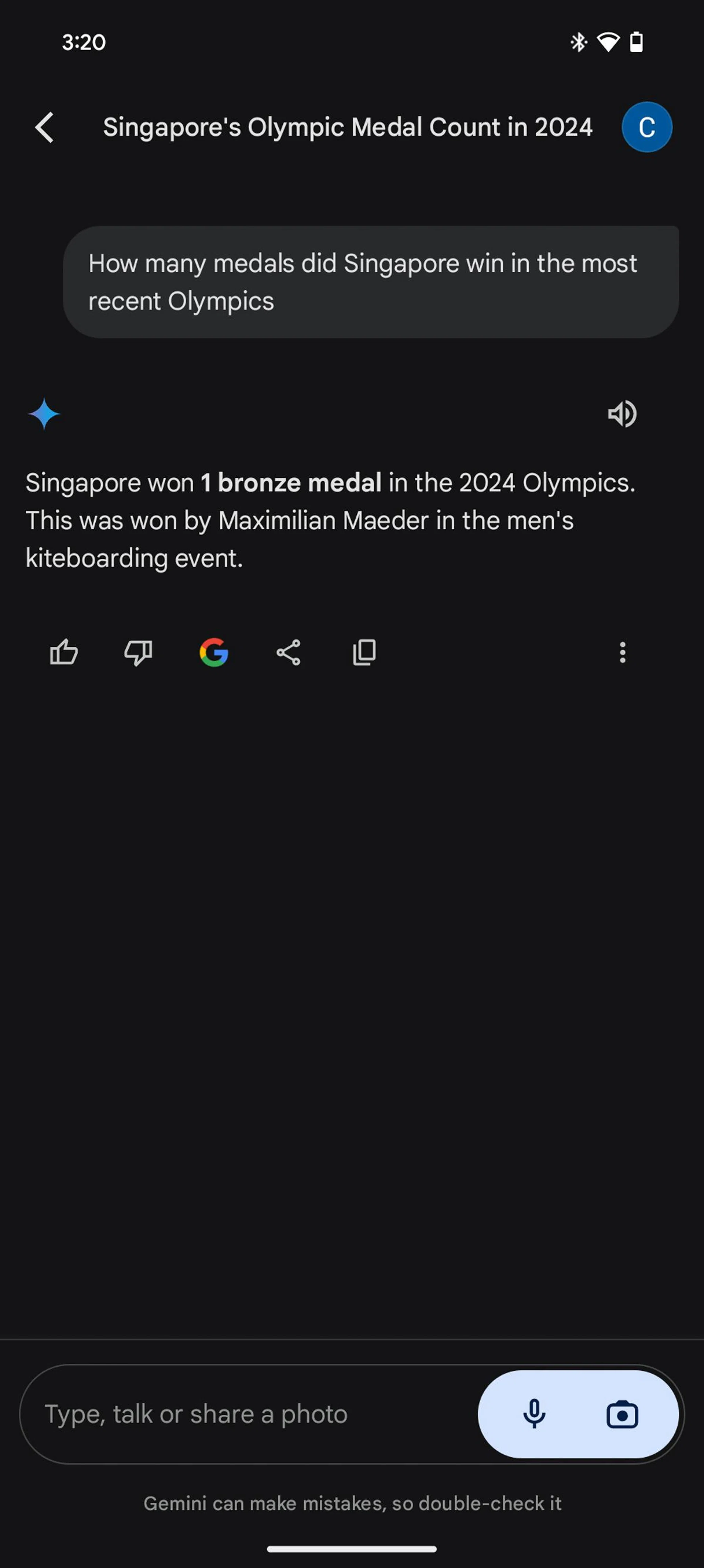704x1568 pixels.
Task: Copy the response text
Action: 364,653
